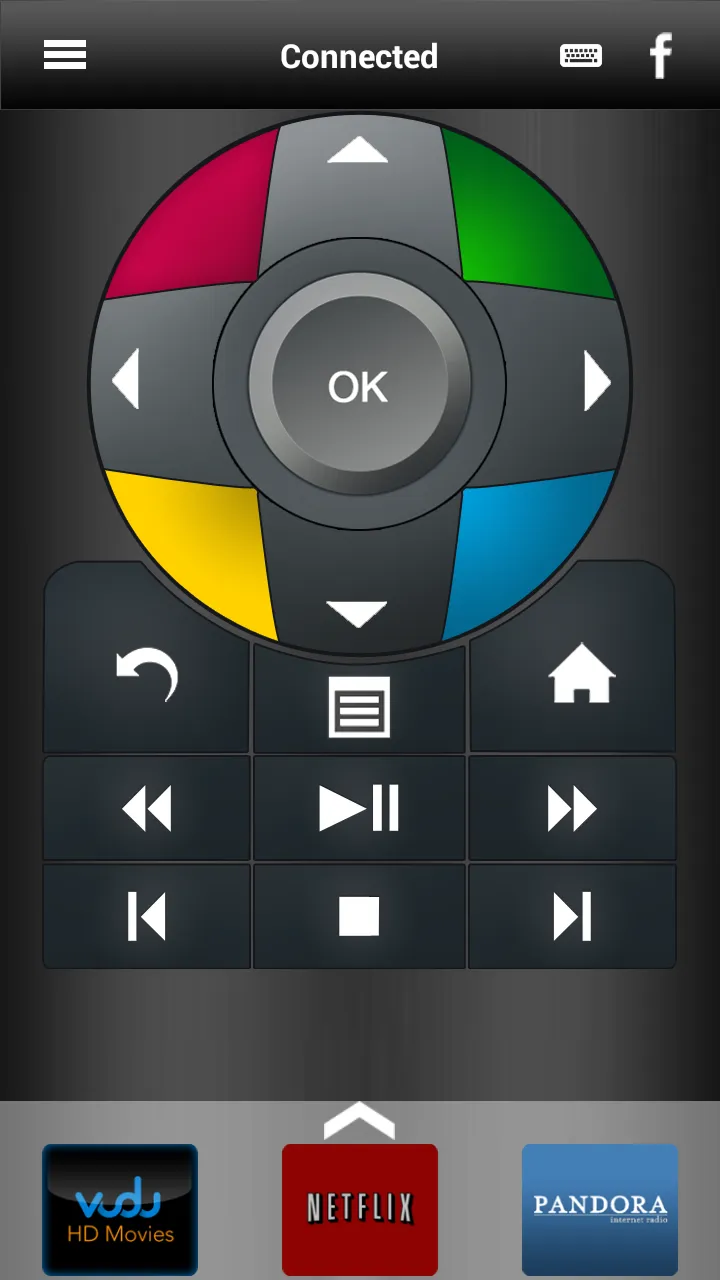Image resolution: width=720 pixels, height=1280 pixels.
Task: Tap the home button on the remote
Action: (x=581, y=675)
